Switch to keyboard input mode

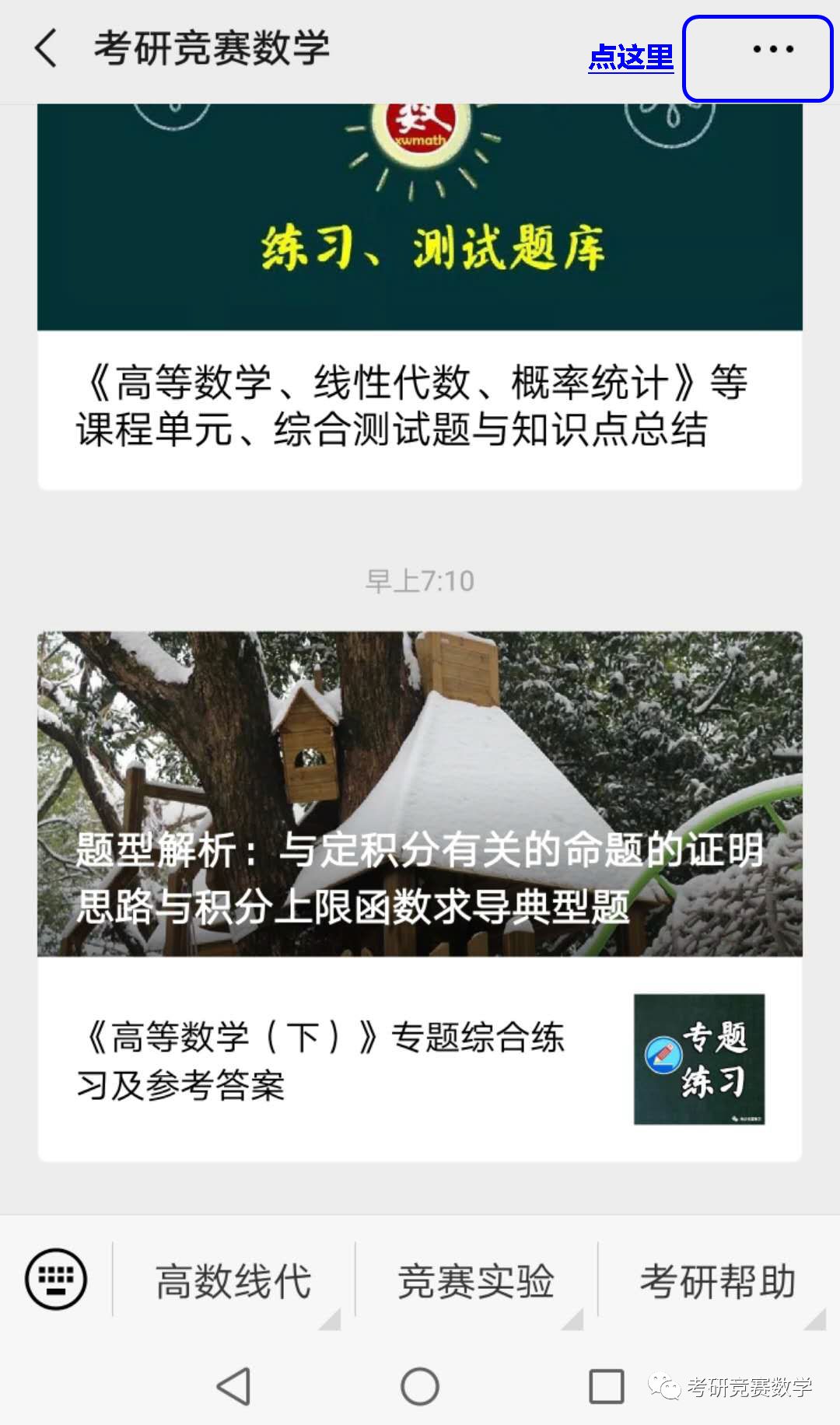pos(56,1280)
